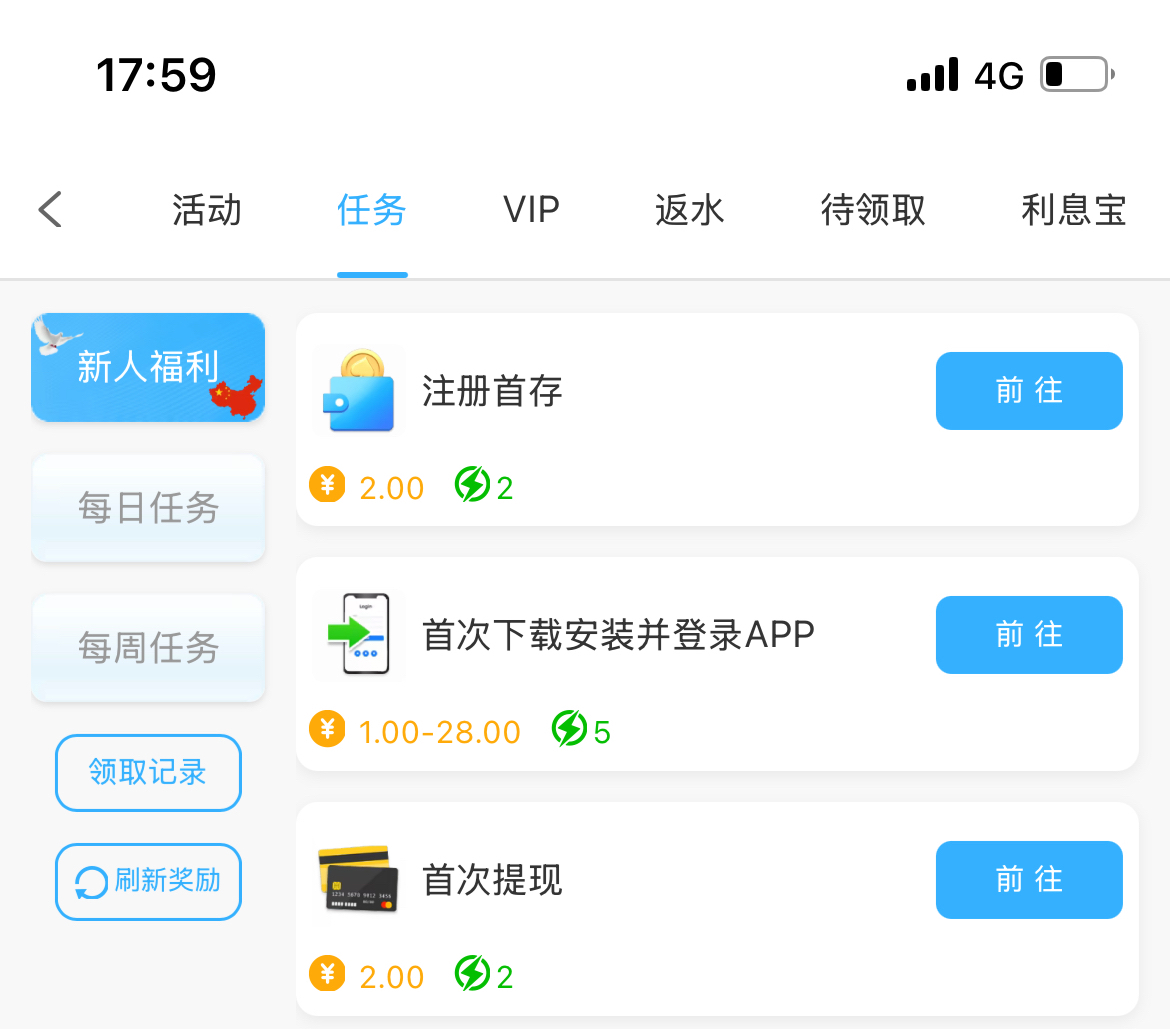Go back using the arrow icon
This screenshot has height=1029, width=1170.
(50, 210)
